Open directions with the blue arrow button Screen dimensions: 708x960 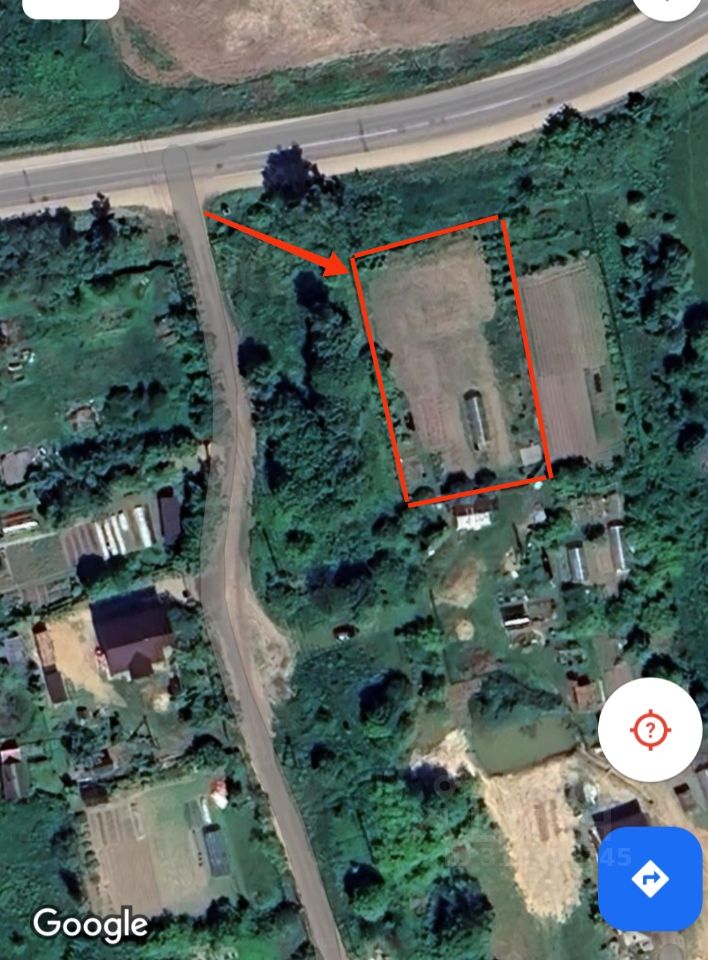(650, 878)
